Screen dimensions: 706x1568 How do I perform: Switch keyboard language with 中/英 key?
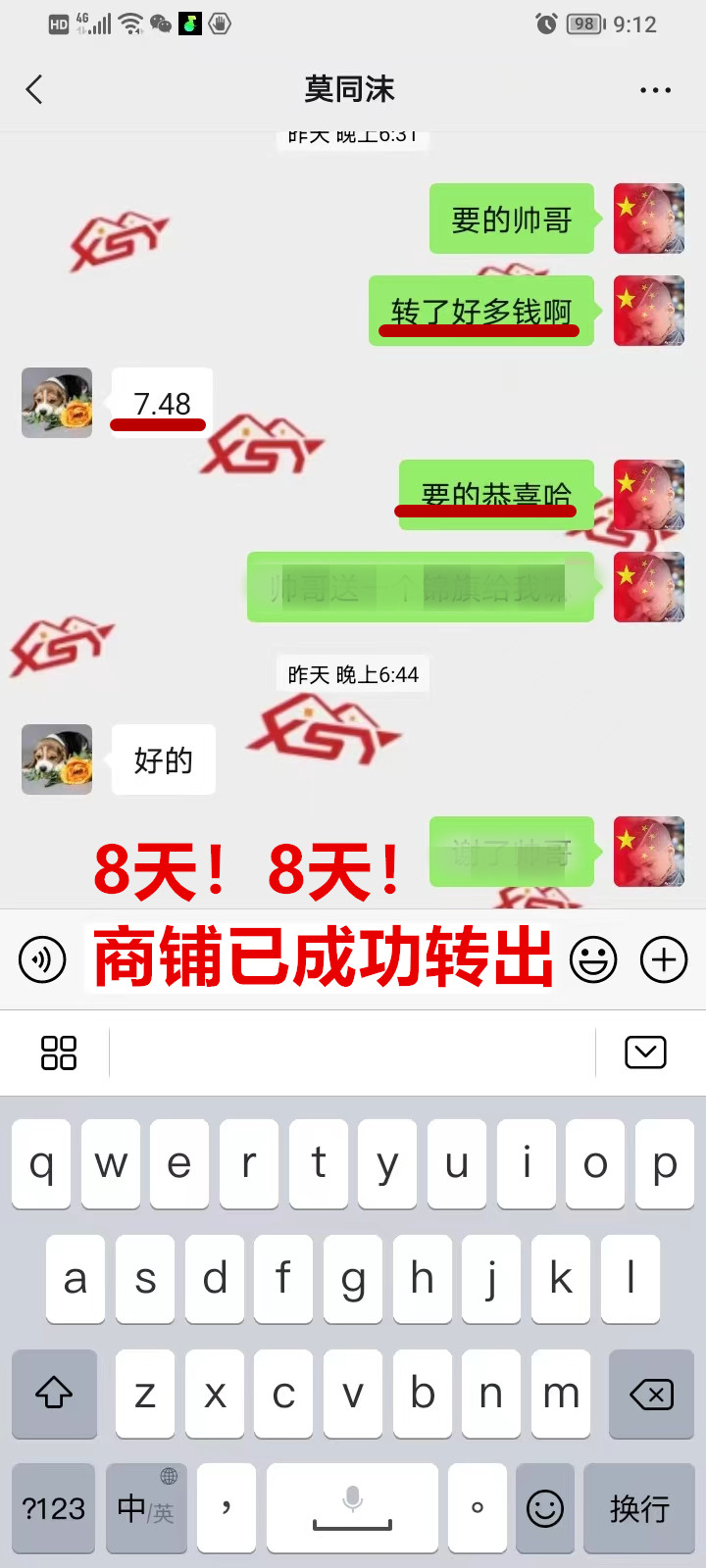145,1508
